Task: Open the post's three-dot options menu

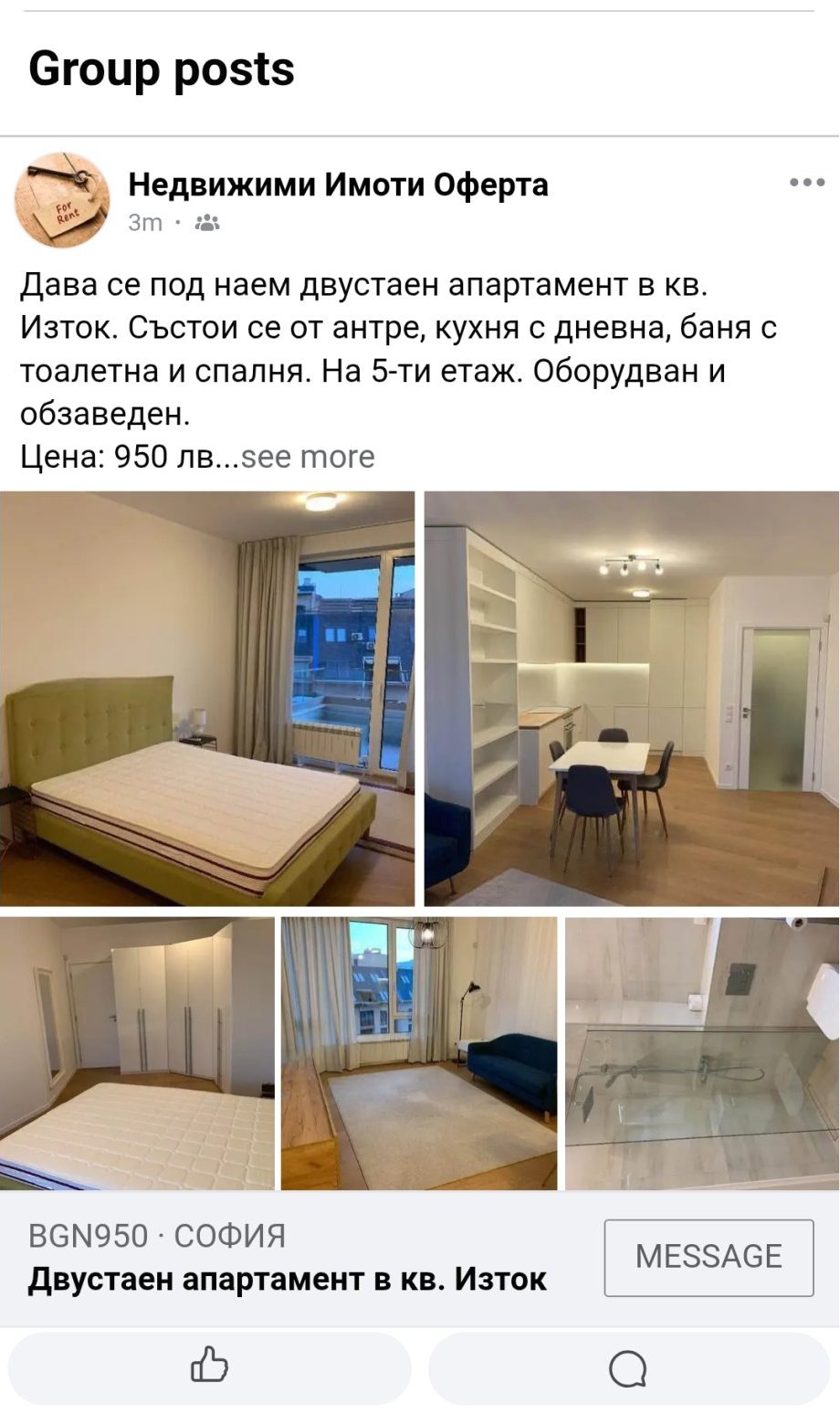Action: (807, 183)
